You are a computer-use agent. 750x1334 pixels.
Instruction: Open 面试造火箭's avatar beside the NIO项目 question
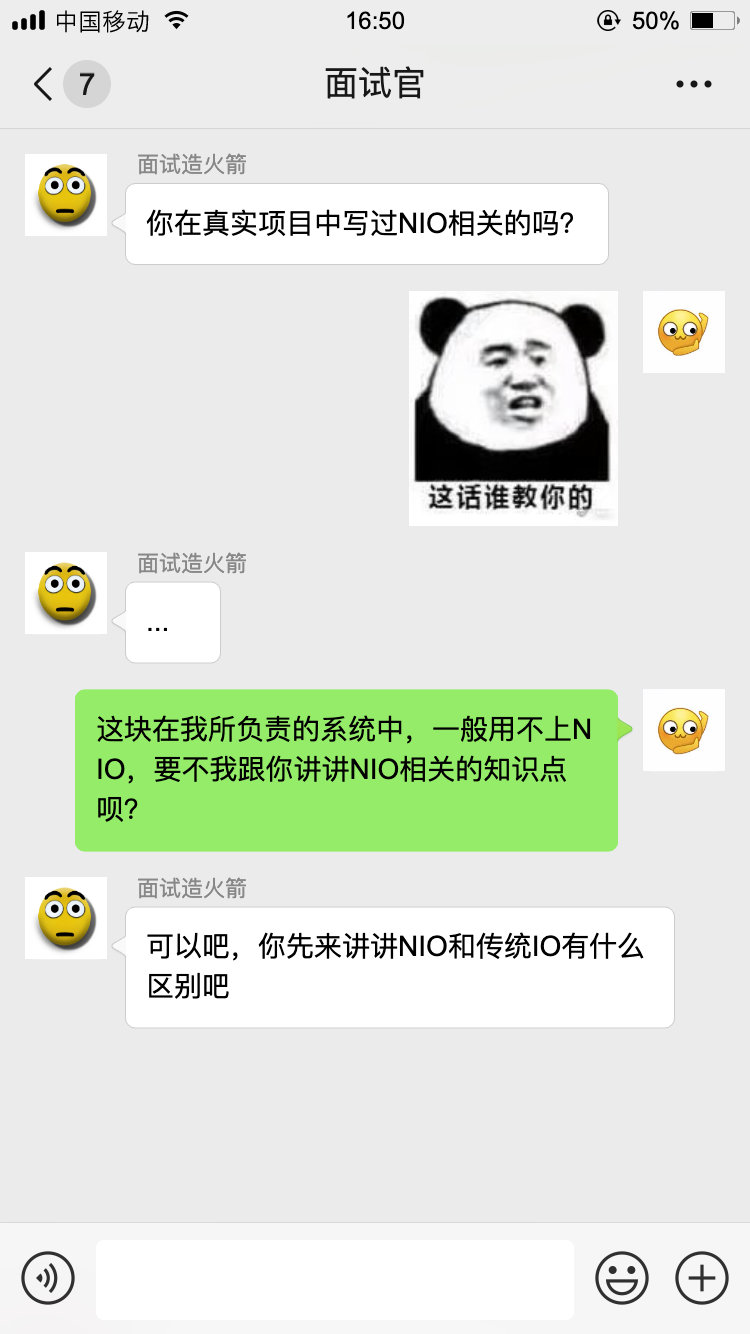(x=66, y=195)
